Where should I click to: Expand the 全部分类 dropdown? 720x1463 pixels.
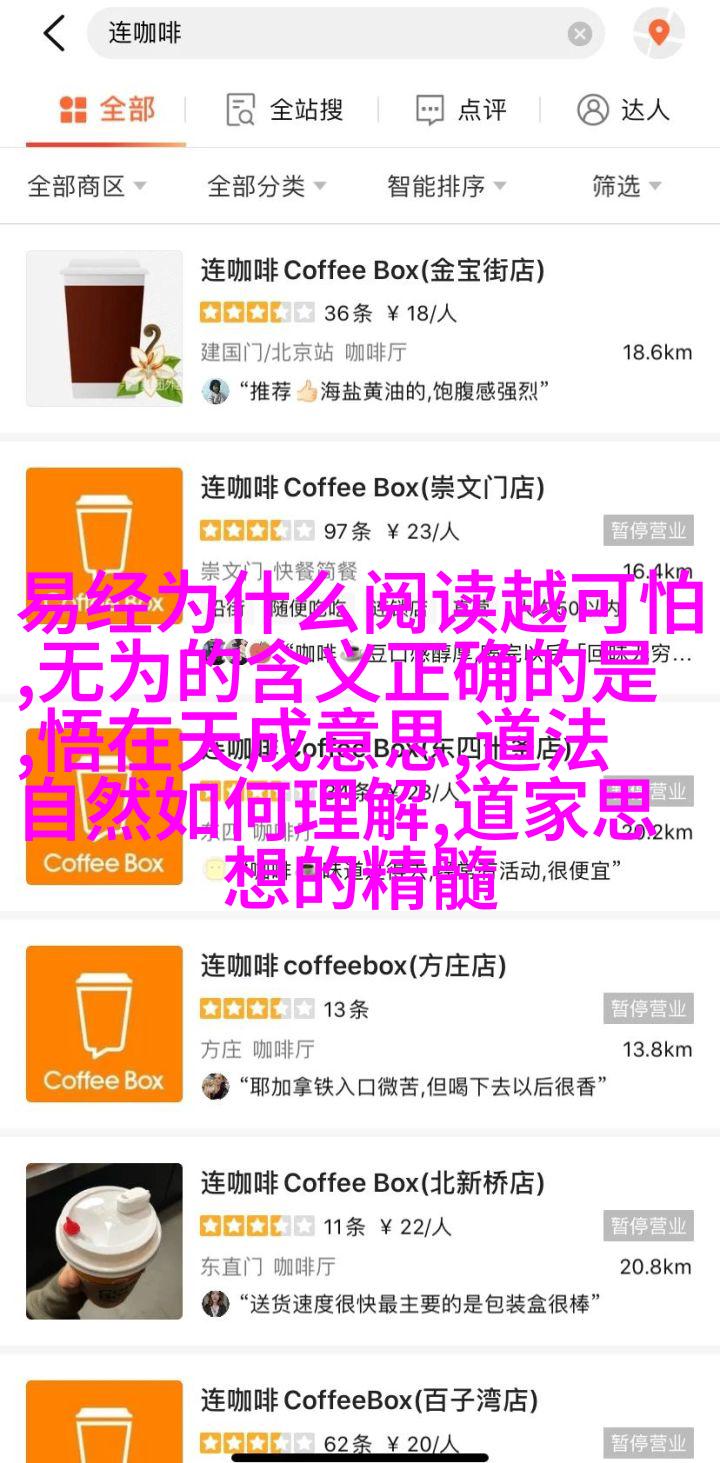pyautogui.click(x=266, y=186)
